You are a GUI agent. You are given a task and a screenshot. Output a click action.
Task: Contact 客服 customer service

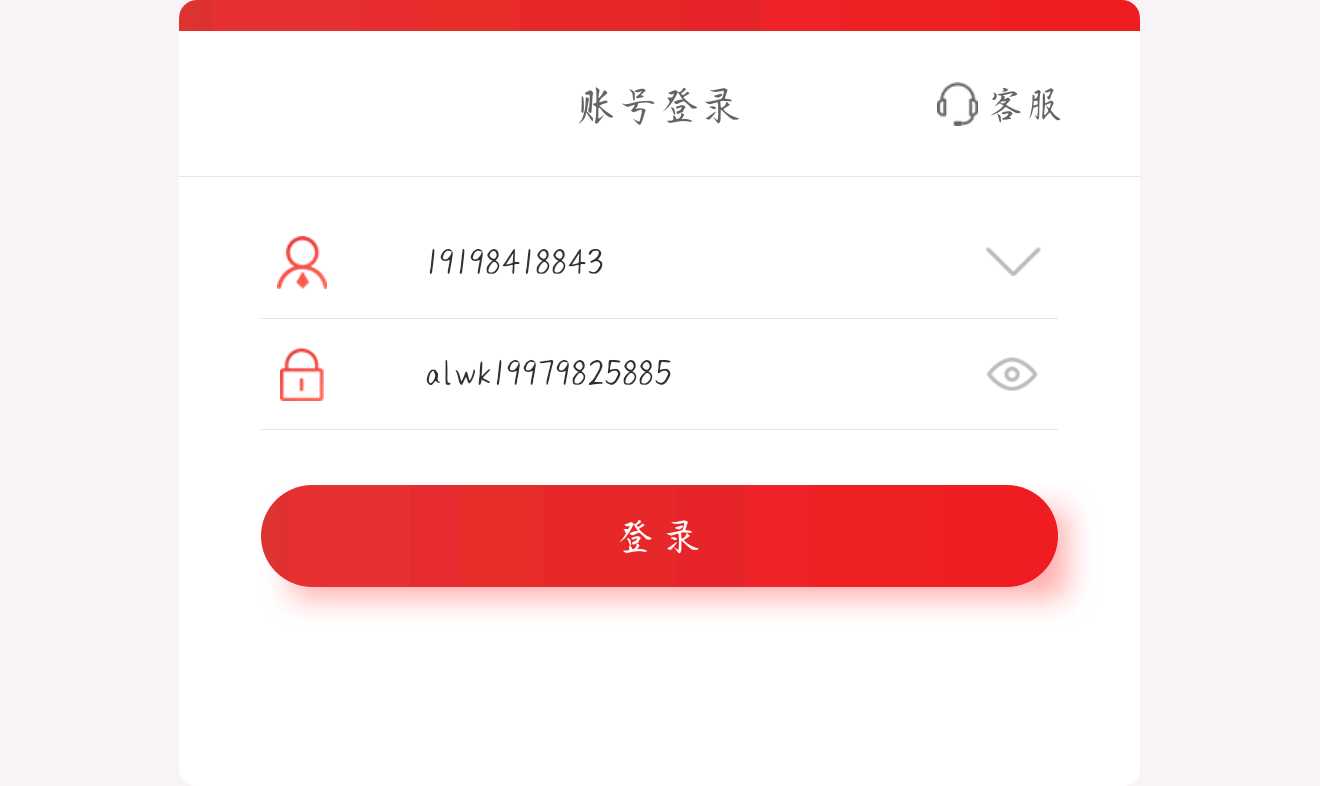pyautogui.click(x=998, y=104)
